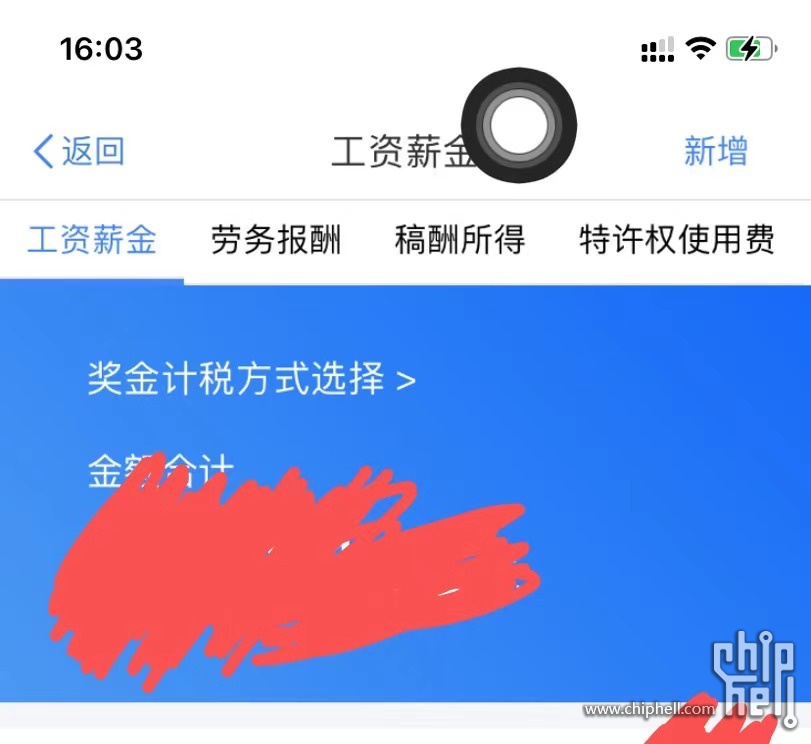Open 奖金计税方式选择 options
Screen dimensions: 811x744
click(251, 380)
